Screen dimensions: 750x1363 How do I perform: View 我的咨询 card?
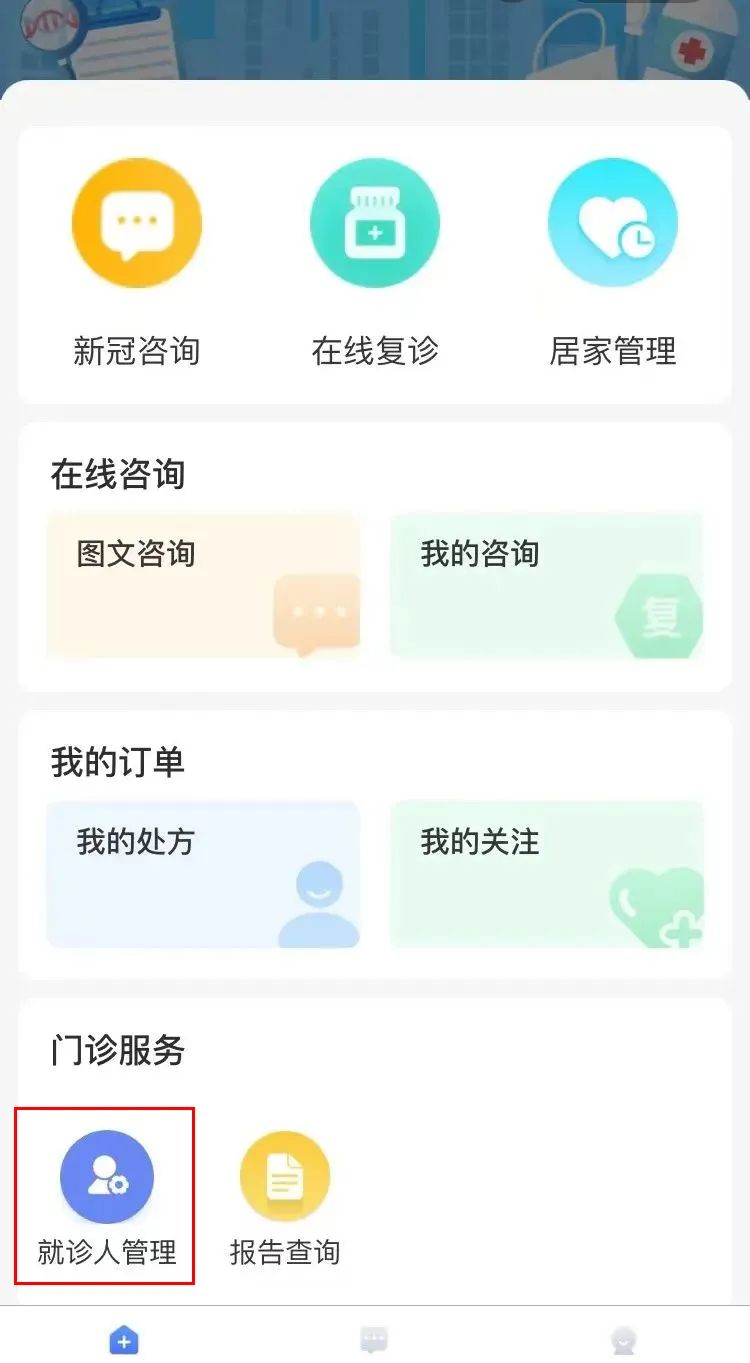tap(546, 586)
